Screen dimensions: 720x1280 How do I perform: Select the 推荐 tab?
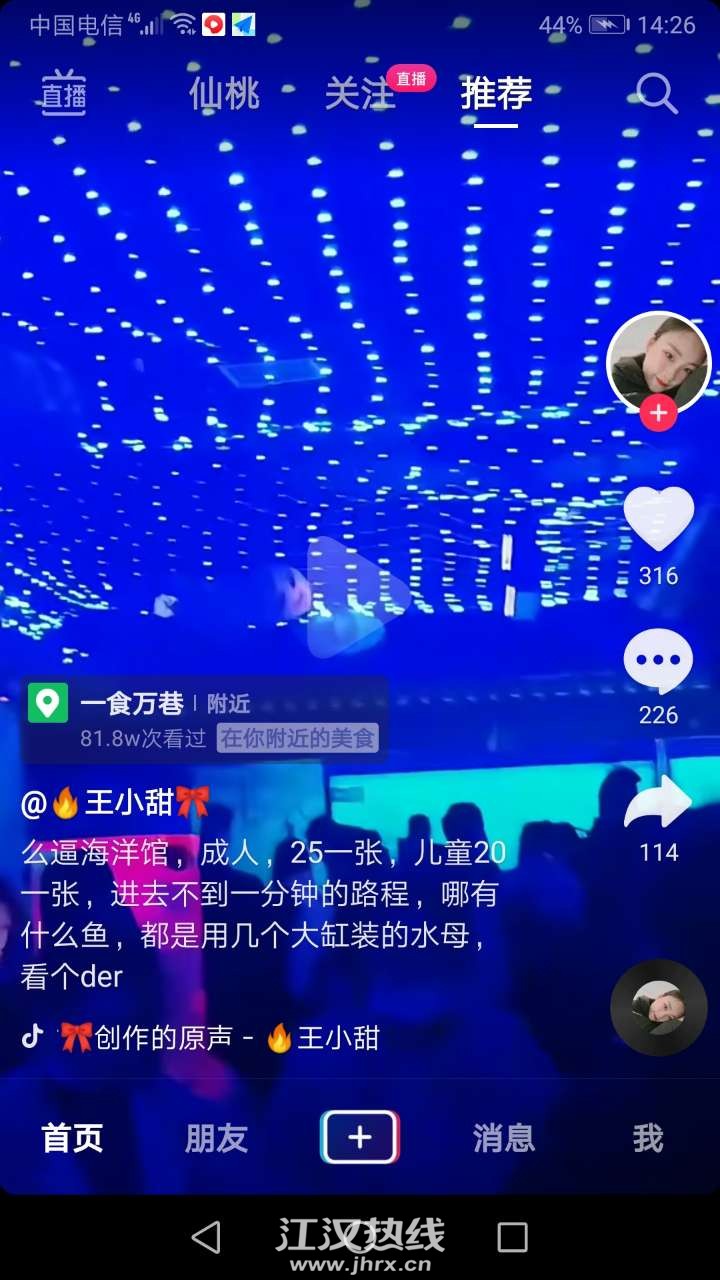496,94
